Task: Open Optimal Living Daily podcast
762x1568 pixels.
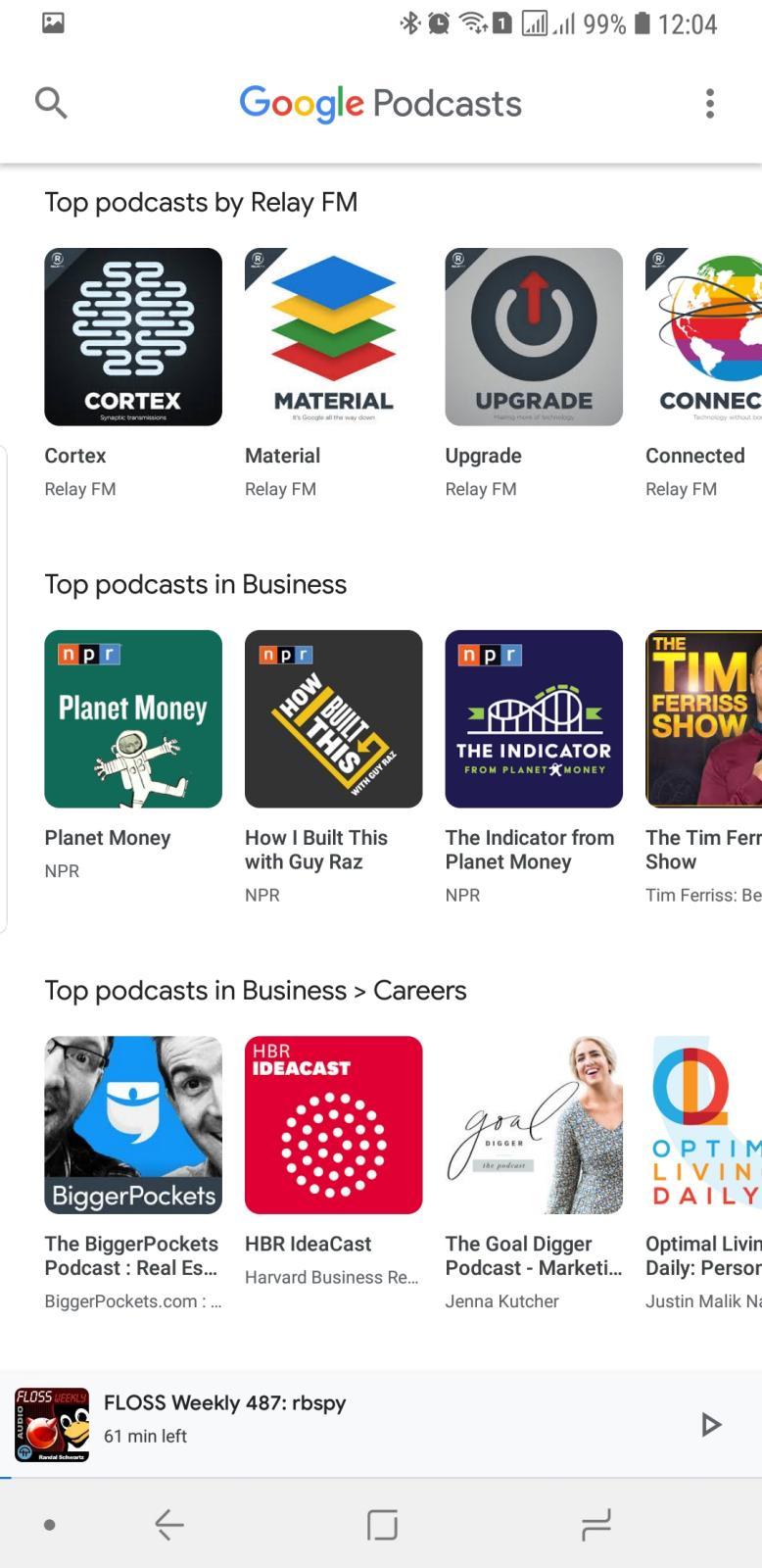Action: click(x=703, y=1125)
